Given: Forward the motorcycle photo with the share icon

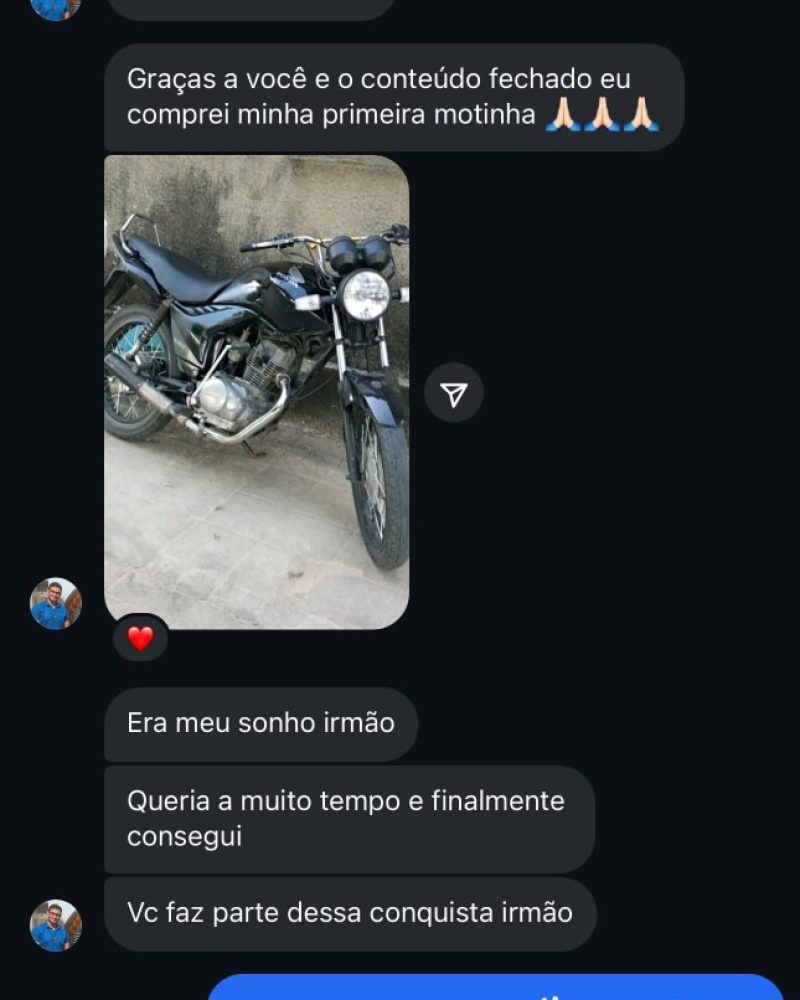Looking at the screenshot, I should click(454, 393).
